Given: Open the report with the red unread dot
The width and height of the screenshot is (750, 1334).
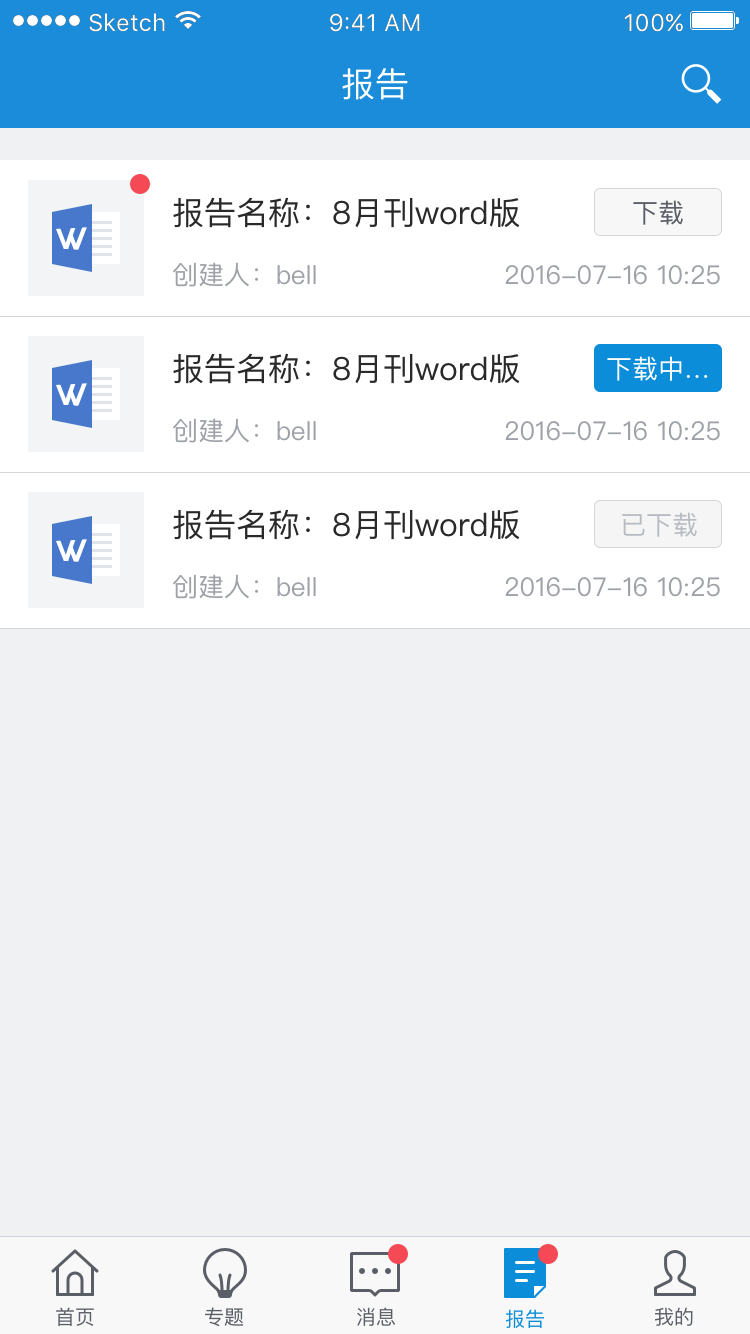Looking at the screenshot, I should click(x=375, y=238).
